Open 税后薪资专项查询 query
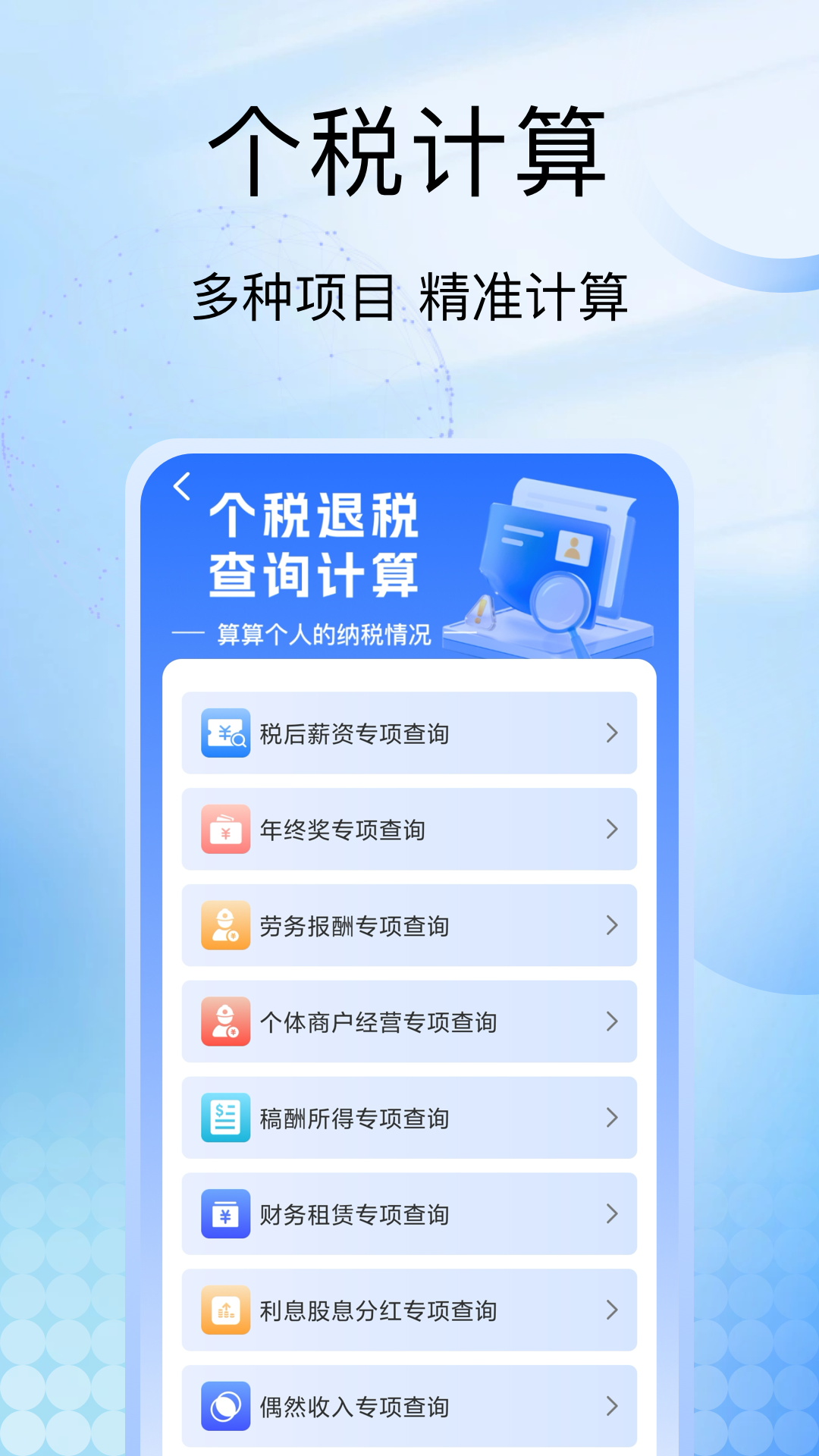This screenshot has width=819, height=1456. tap(409, 733)
